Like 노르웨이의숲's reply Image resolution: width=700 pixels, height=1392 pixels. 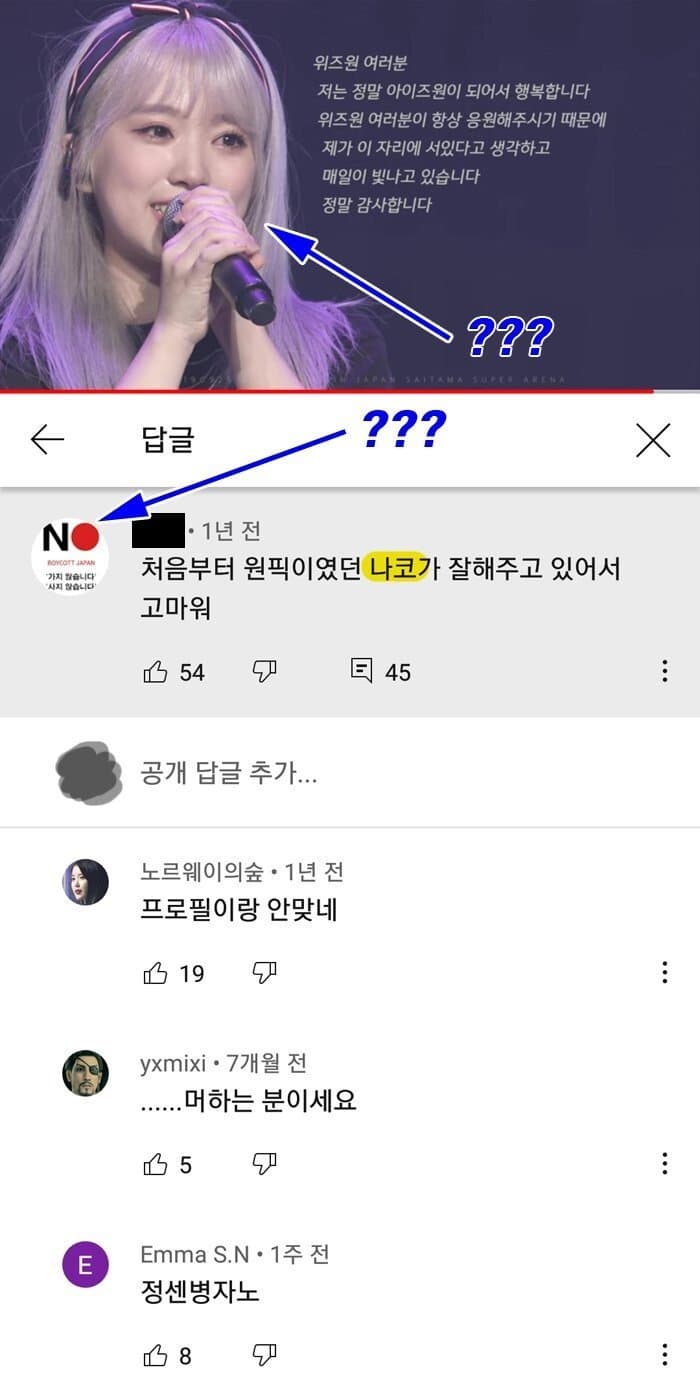coord(155,973)
